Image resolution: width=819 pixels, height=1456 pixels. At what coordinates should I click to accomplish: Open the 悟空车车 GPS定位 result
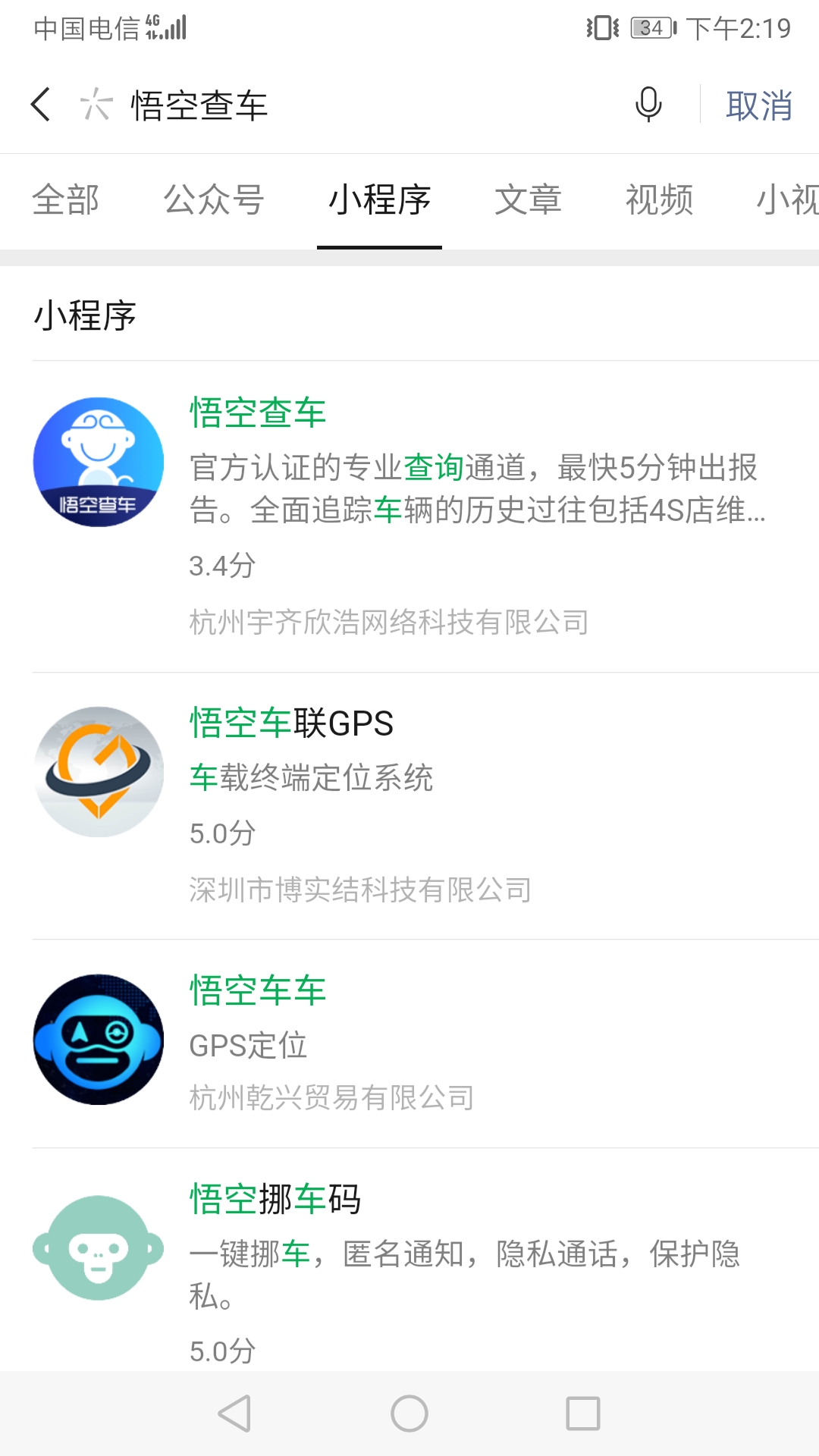[x=425, y=1043]
